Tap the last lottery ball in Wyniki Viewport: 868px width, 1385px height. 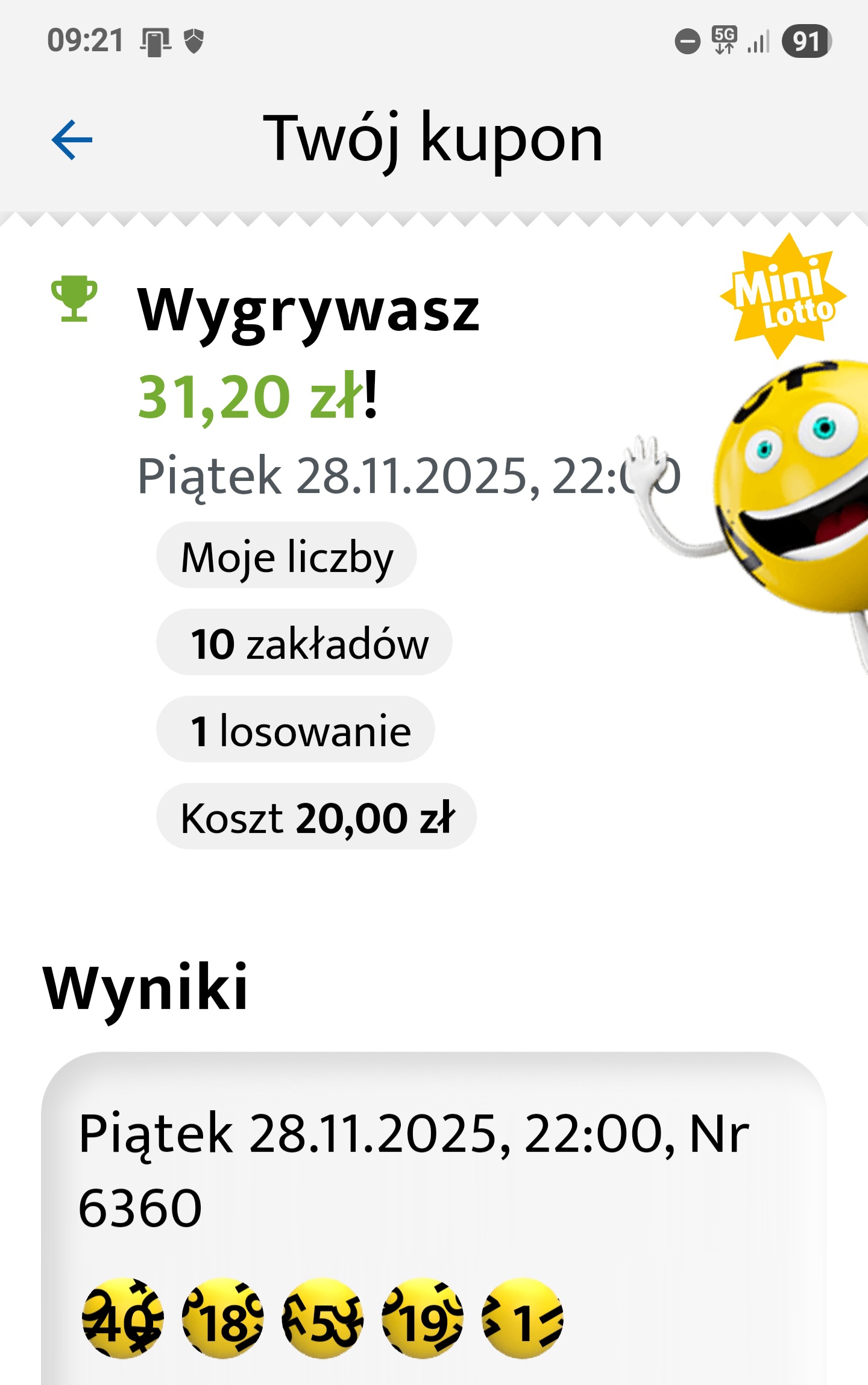521,1317
